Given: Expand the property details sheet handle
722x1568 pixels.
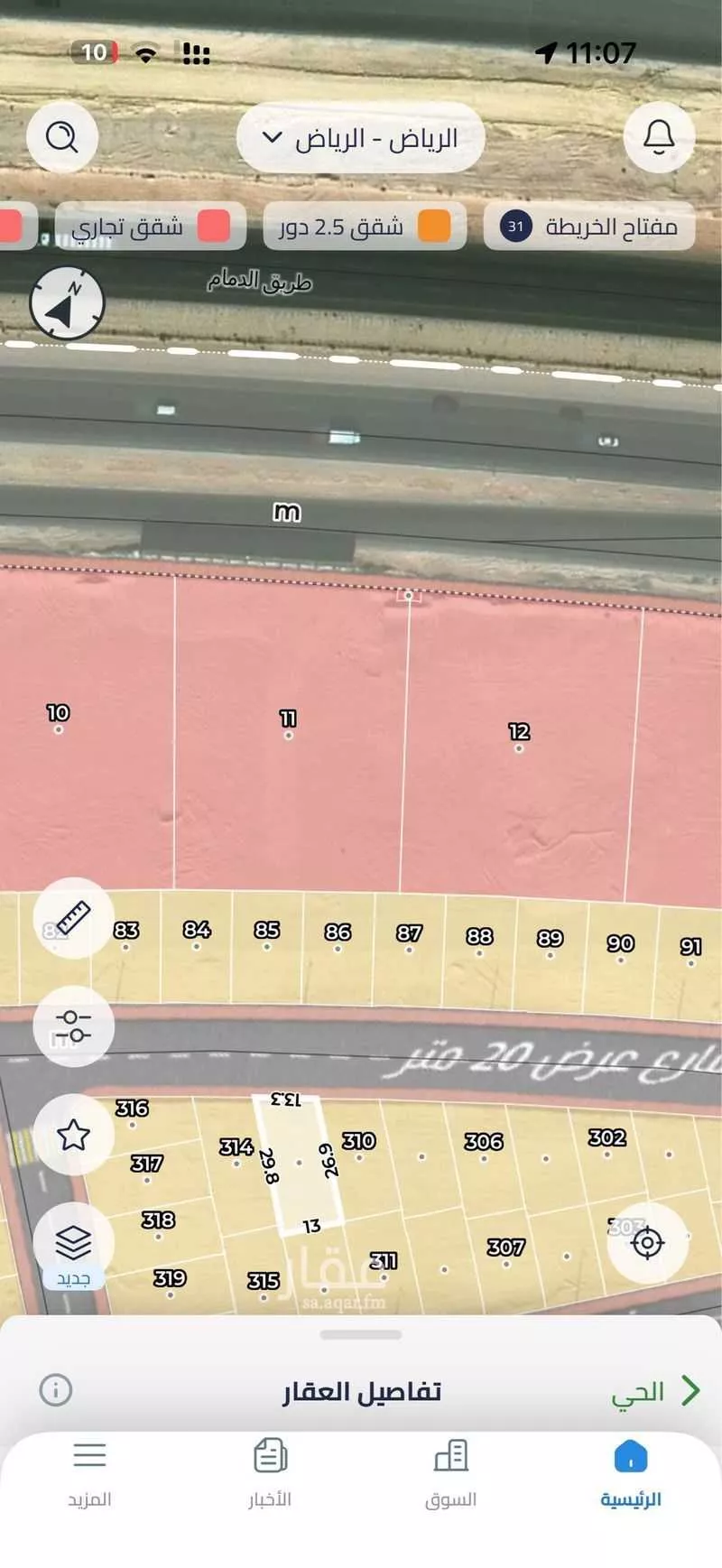Looking at the screenshot, I should tap(361, 1334).
